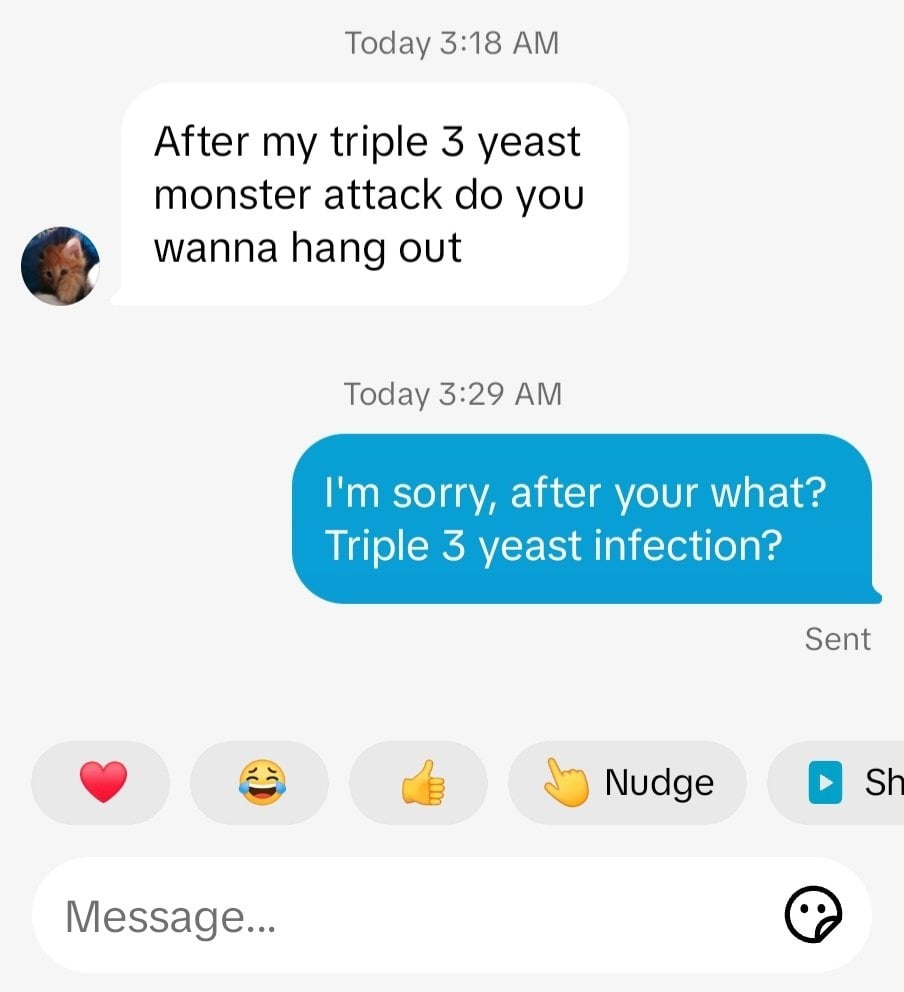The width and height of the screenshot is (904, 992).
Task: Send the thumbs up quick reaction
Action: (x=420, y=782)
